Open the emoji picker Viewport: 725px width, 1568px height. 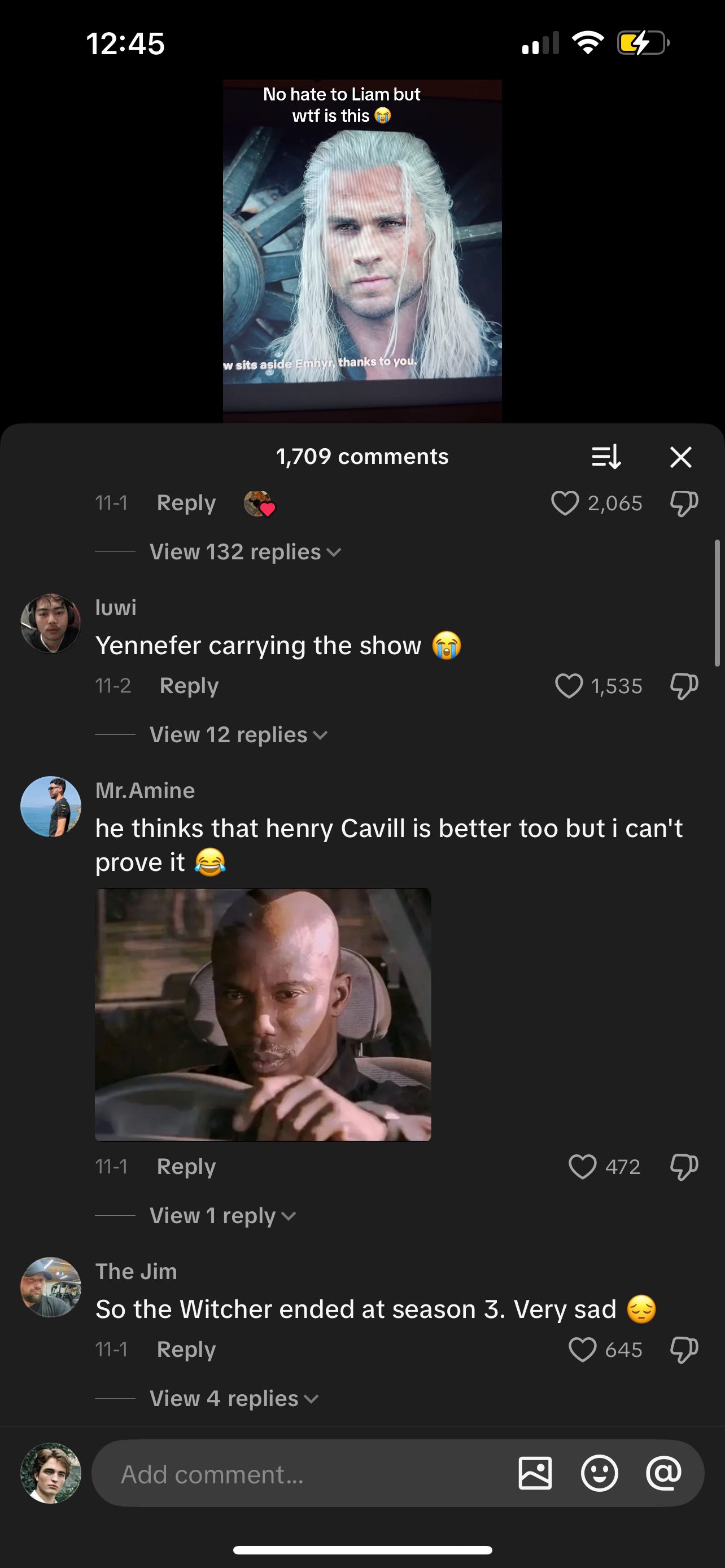tap(599, 1474)
